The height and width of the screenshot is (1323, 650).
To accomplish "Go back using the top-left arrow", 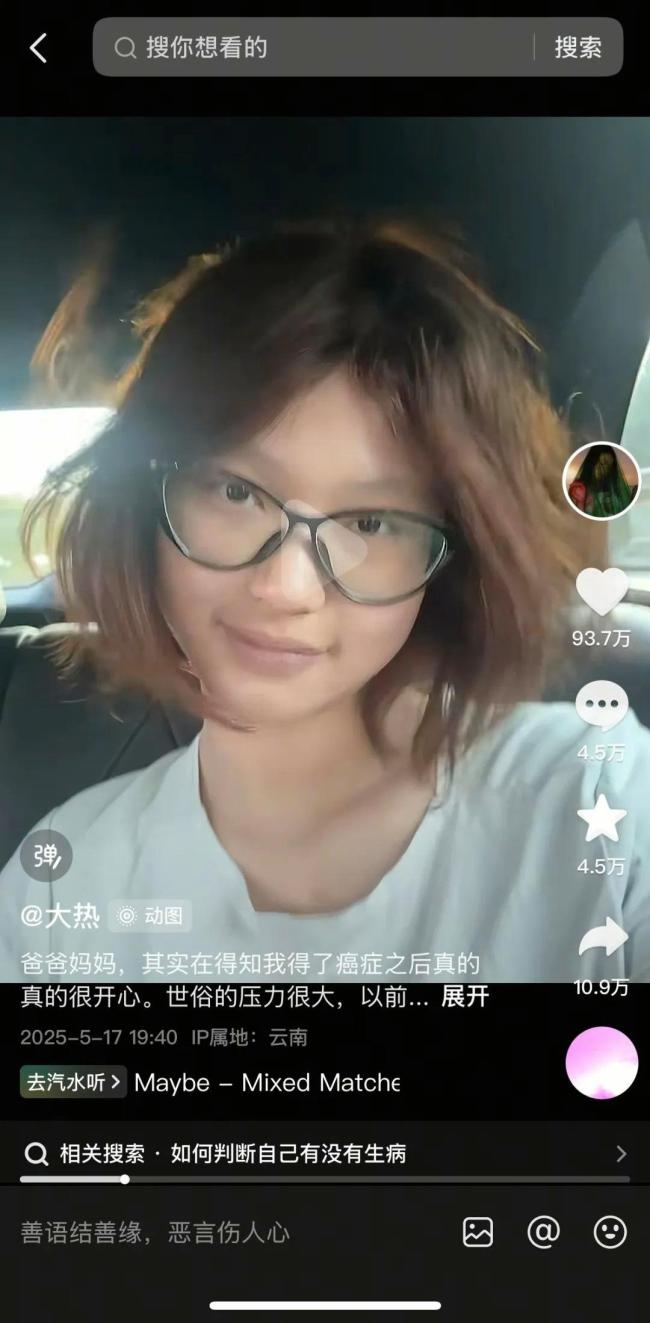I will (x=38, y=47).
